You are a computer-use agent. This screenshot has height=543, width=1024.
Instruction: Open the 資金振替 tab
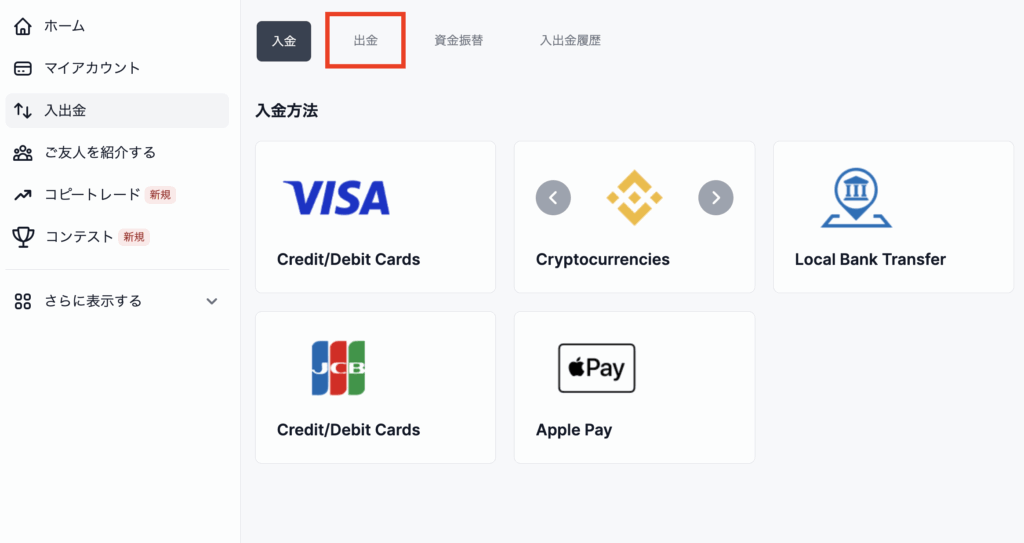coord(458,41)
